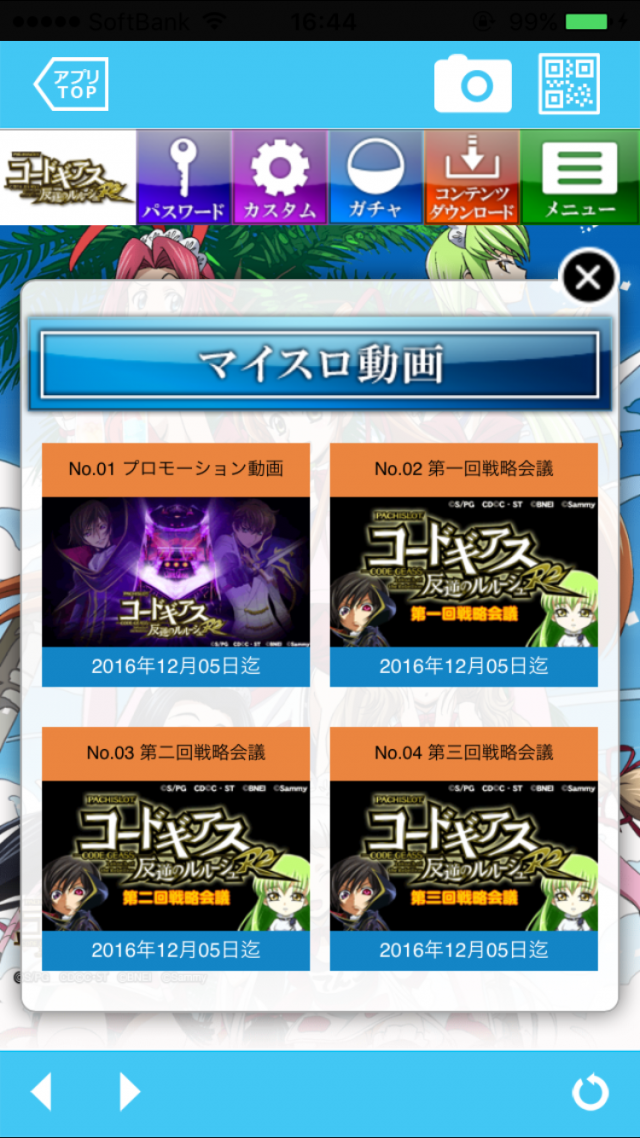Open the メニュー hamburger menu
Screen dimensions: 640x1138
point(580,177)
